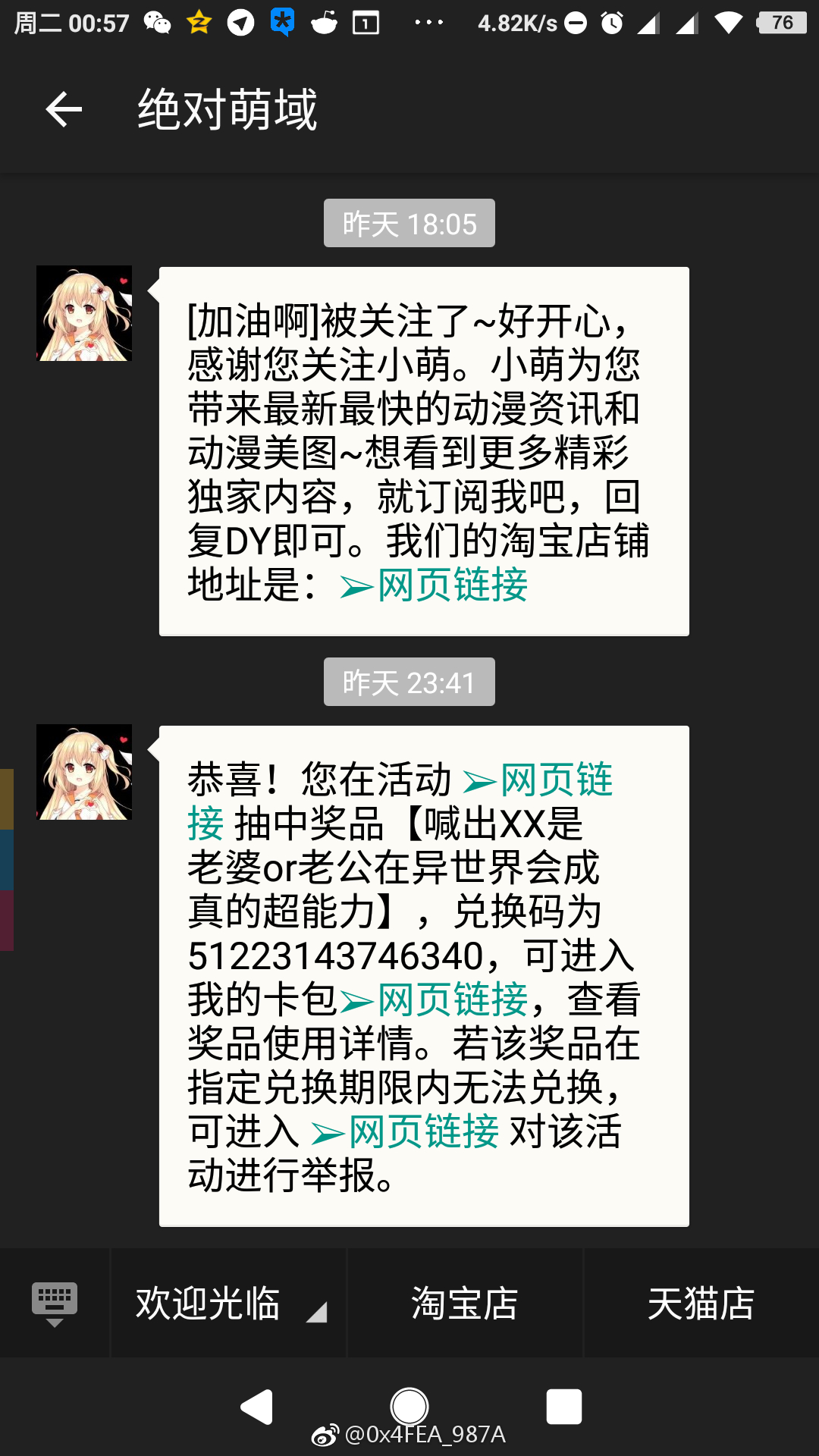This screenshot has width=819, height=1456.
Task: Tap the account avatar on the 23:41 message
Action: (84, 772)
